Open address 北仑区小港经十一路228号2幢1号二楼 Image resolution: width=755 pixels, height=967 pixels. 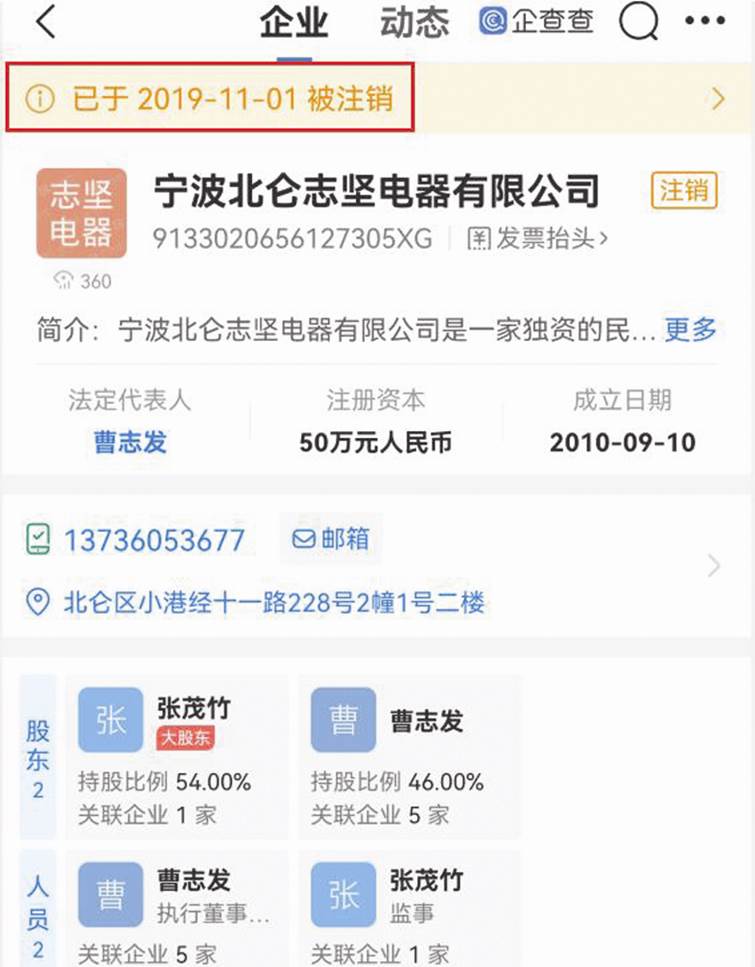pyautogui.click(x=272, y=603)
